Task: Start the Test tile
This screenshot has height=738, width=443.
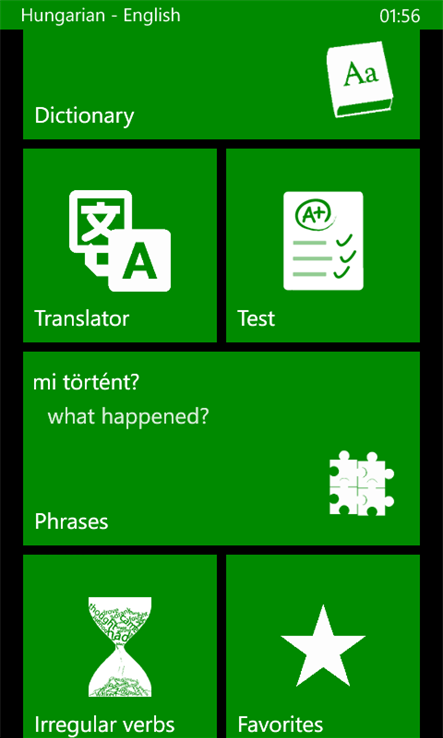Action: tap(323, 245)
